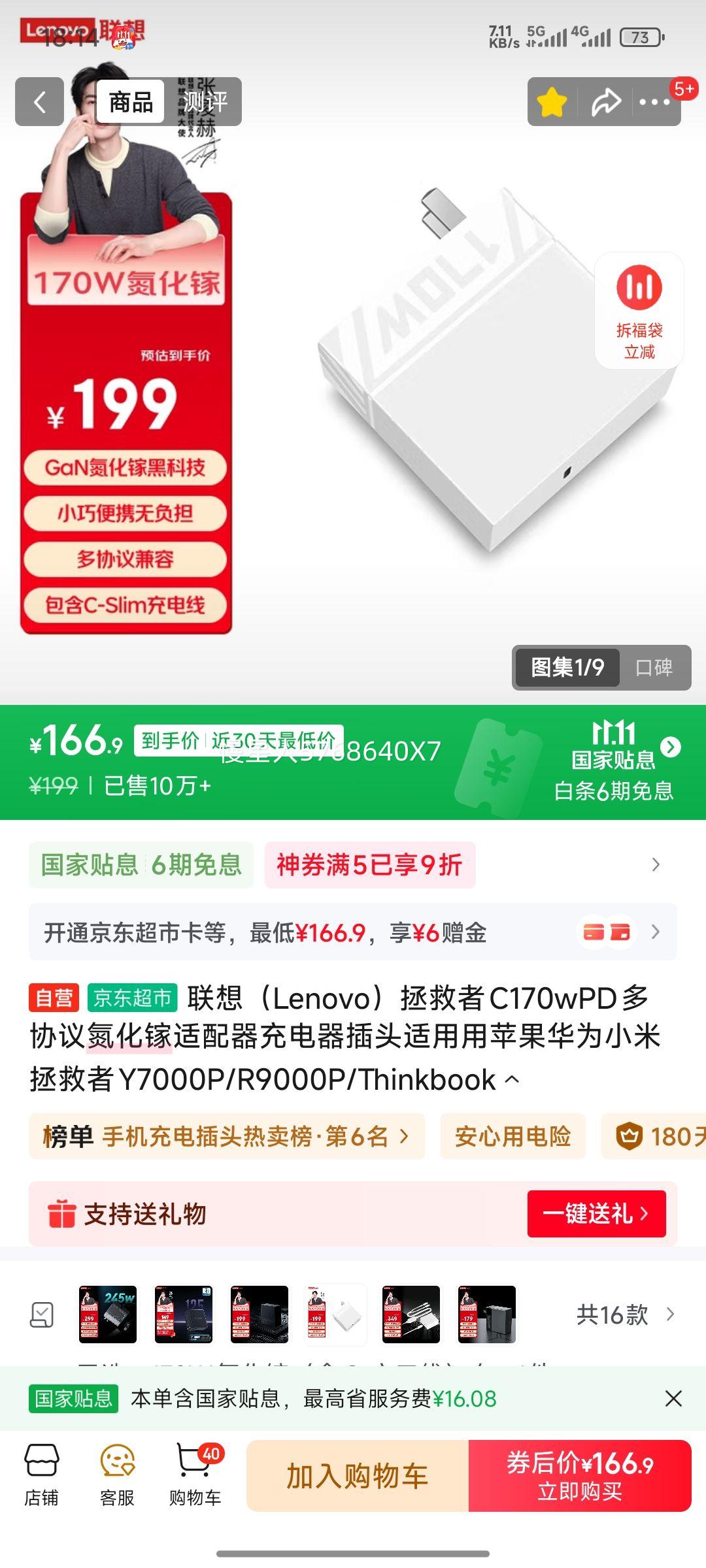Open the more options icon with 5+ badge

[x=654, y=102]
